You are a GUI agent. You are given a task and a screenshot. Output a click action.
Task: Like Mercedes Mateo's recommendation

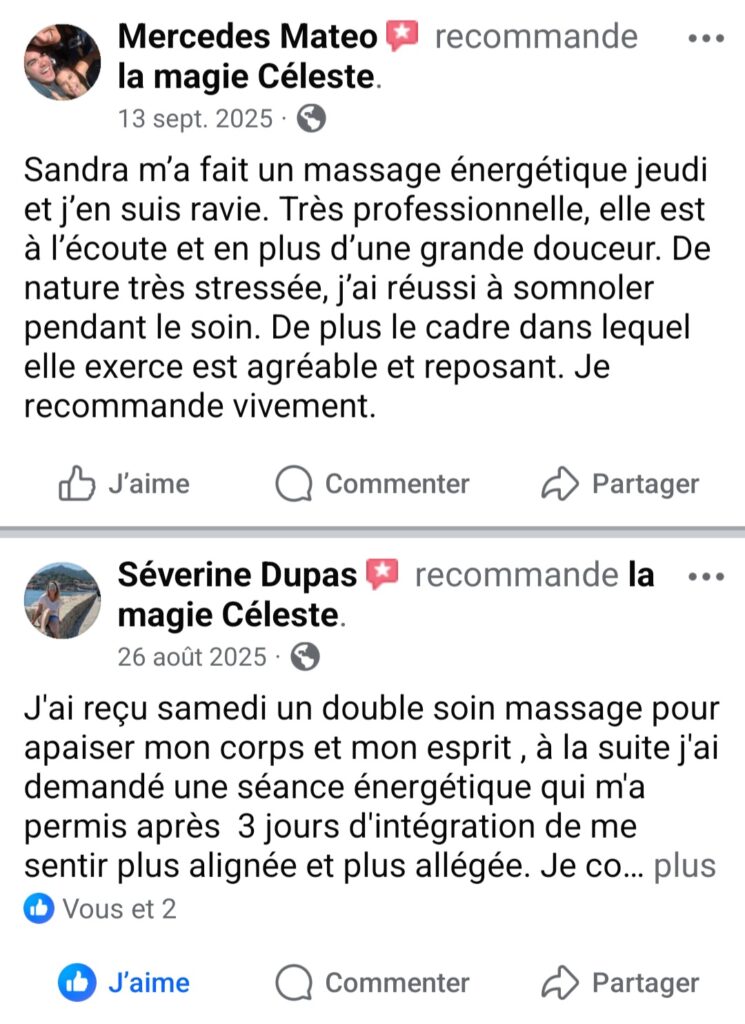[124, 484]
